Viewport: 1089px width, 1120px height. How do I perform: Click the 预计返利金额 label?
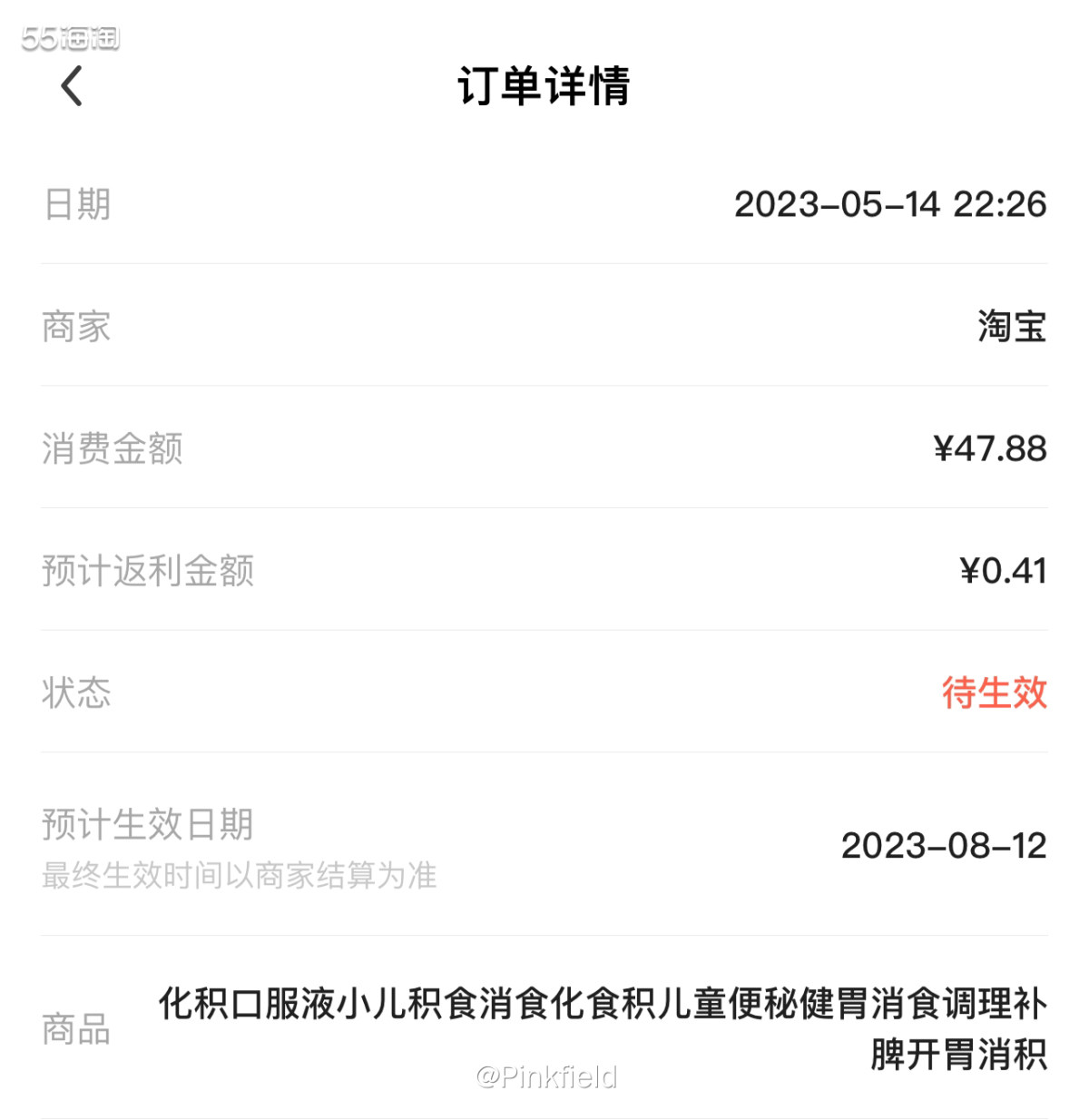coord(147,572)
